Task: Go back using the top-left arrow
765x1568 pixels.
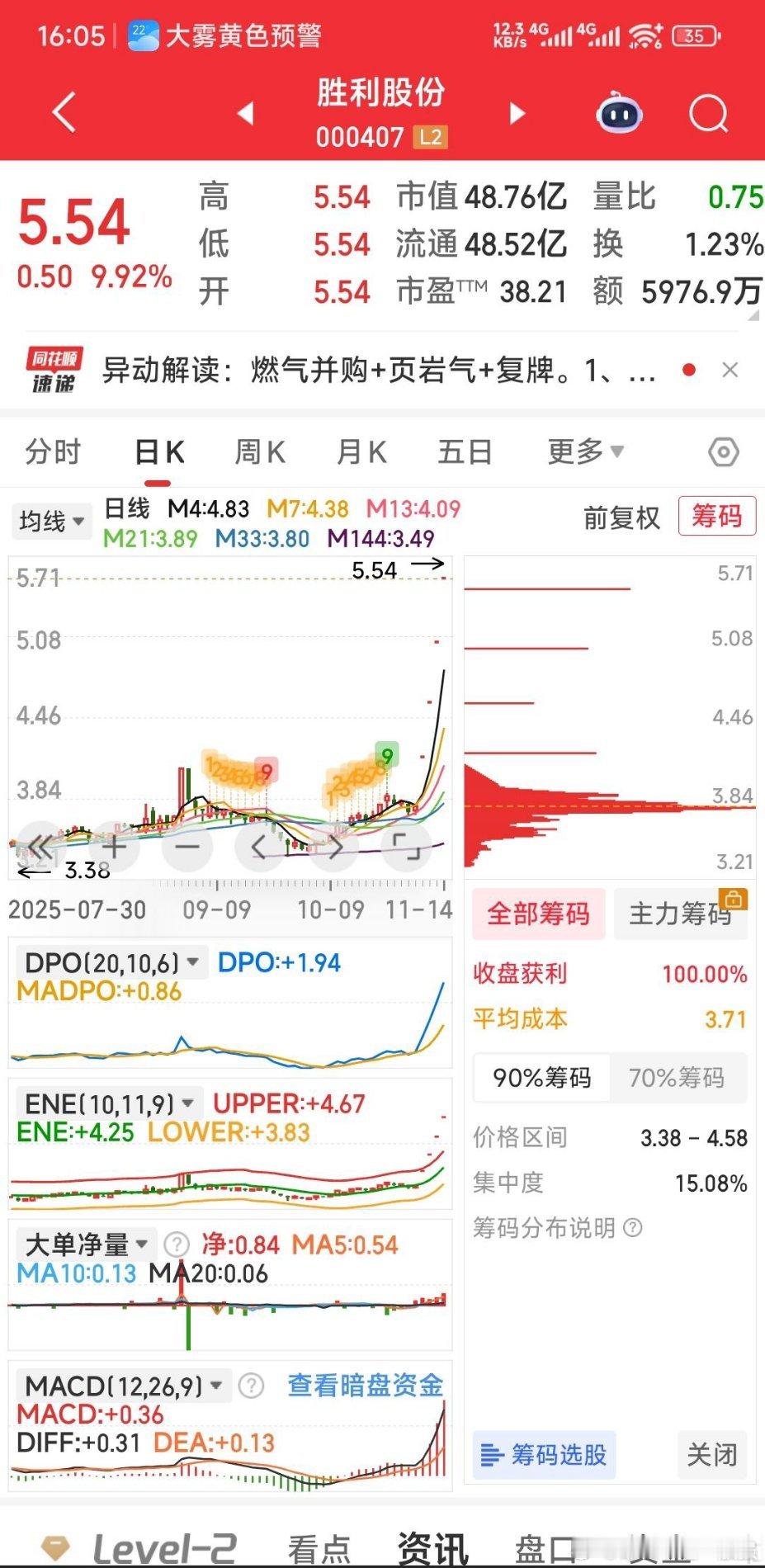Action: point(64,113)
